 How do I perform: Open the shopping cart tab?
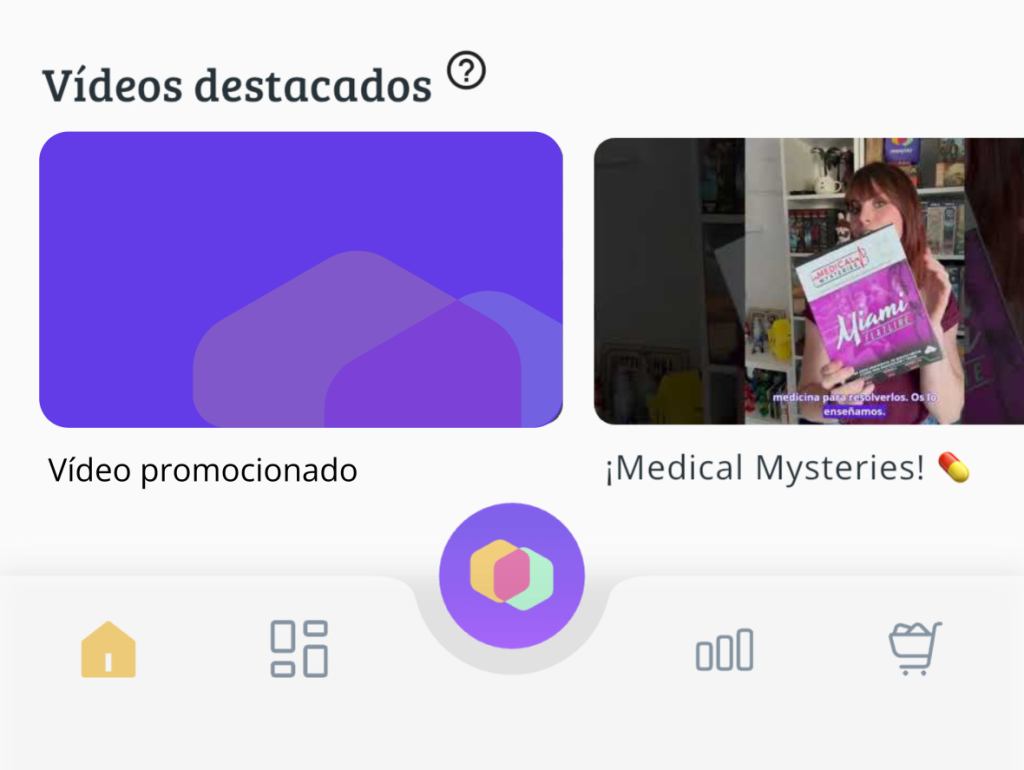[915, 649]
